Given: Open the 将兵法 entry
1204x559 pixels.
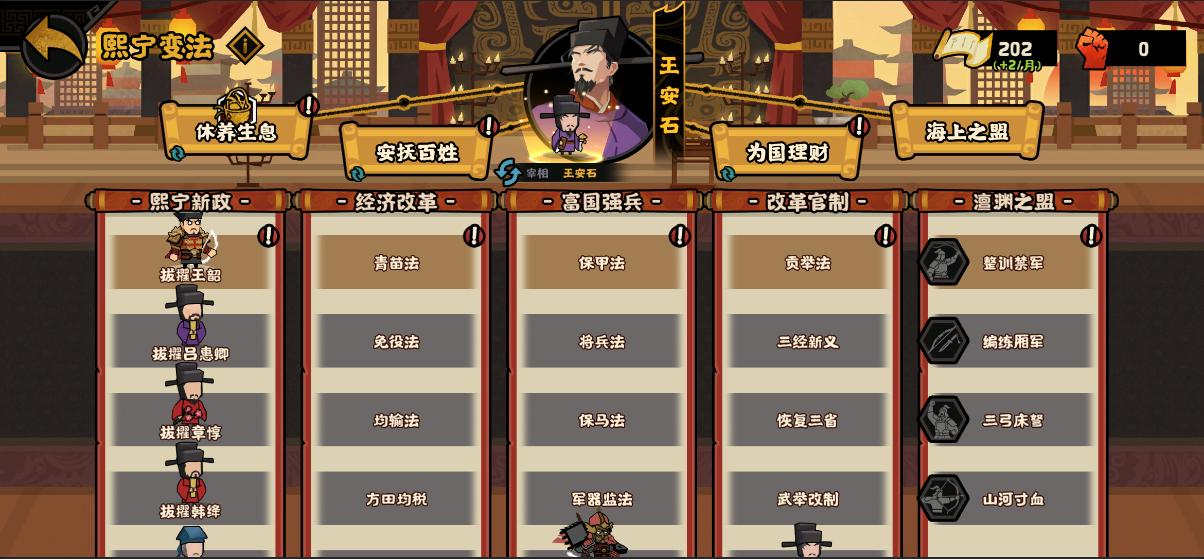Looking at the screenshot, I should 602,341.
